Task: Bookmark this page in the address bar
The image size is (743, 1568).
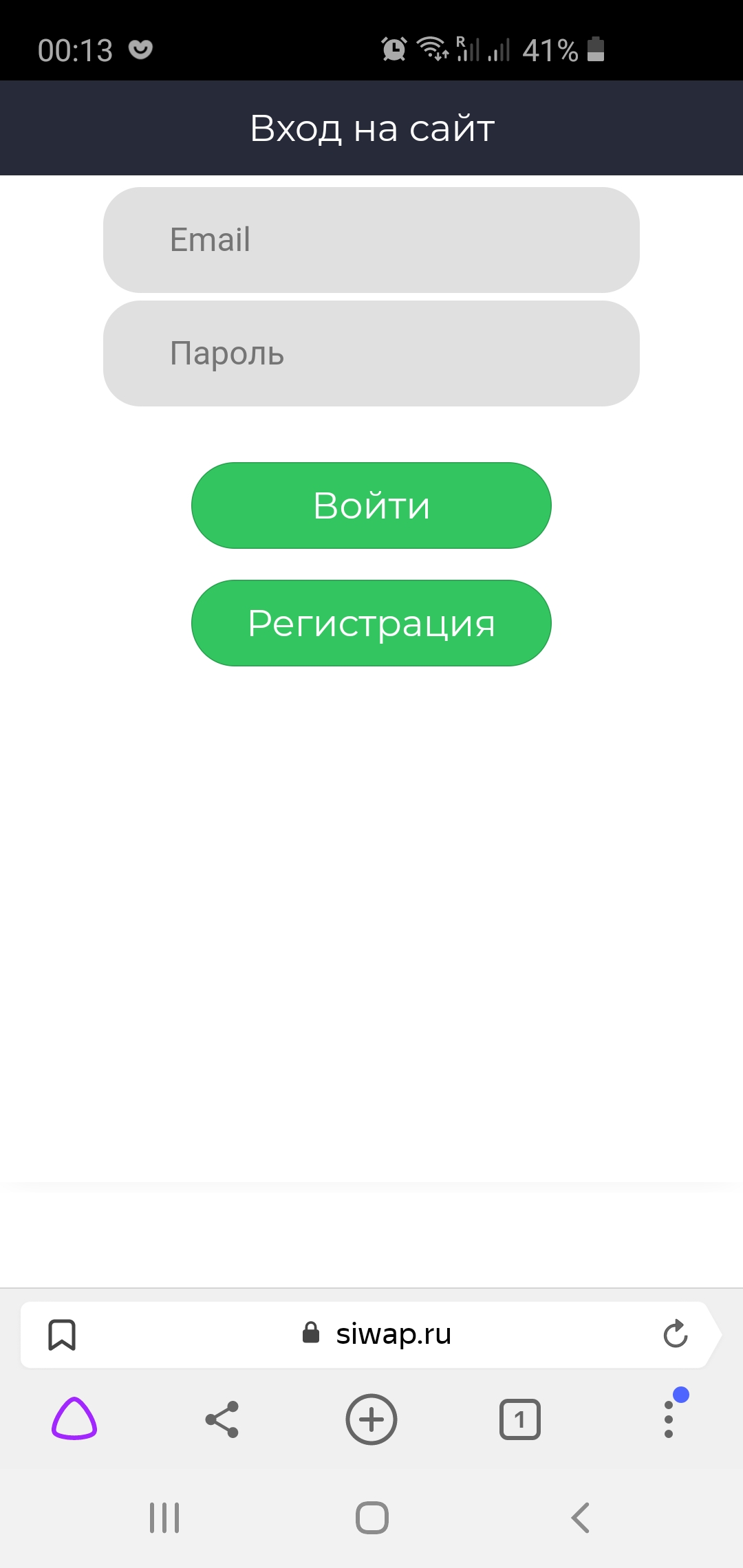Action: coord(62,1335)
